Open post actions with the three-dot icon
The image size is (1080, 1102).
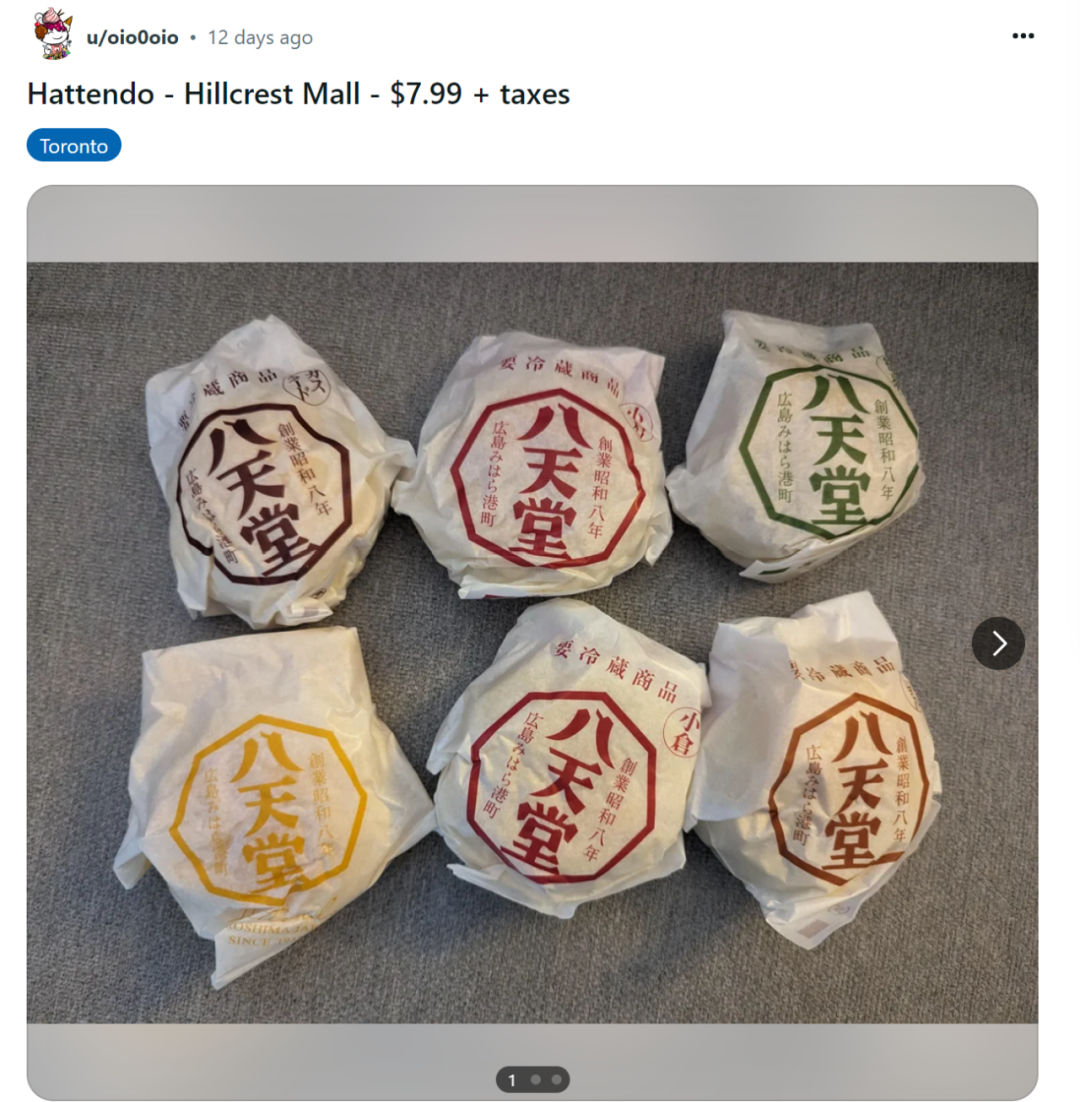click(1023, 35)
